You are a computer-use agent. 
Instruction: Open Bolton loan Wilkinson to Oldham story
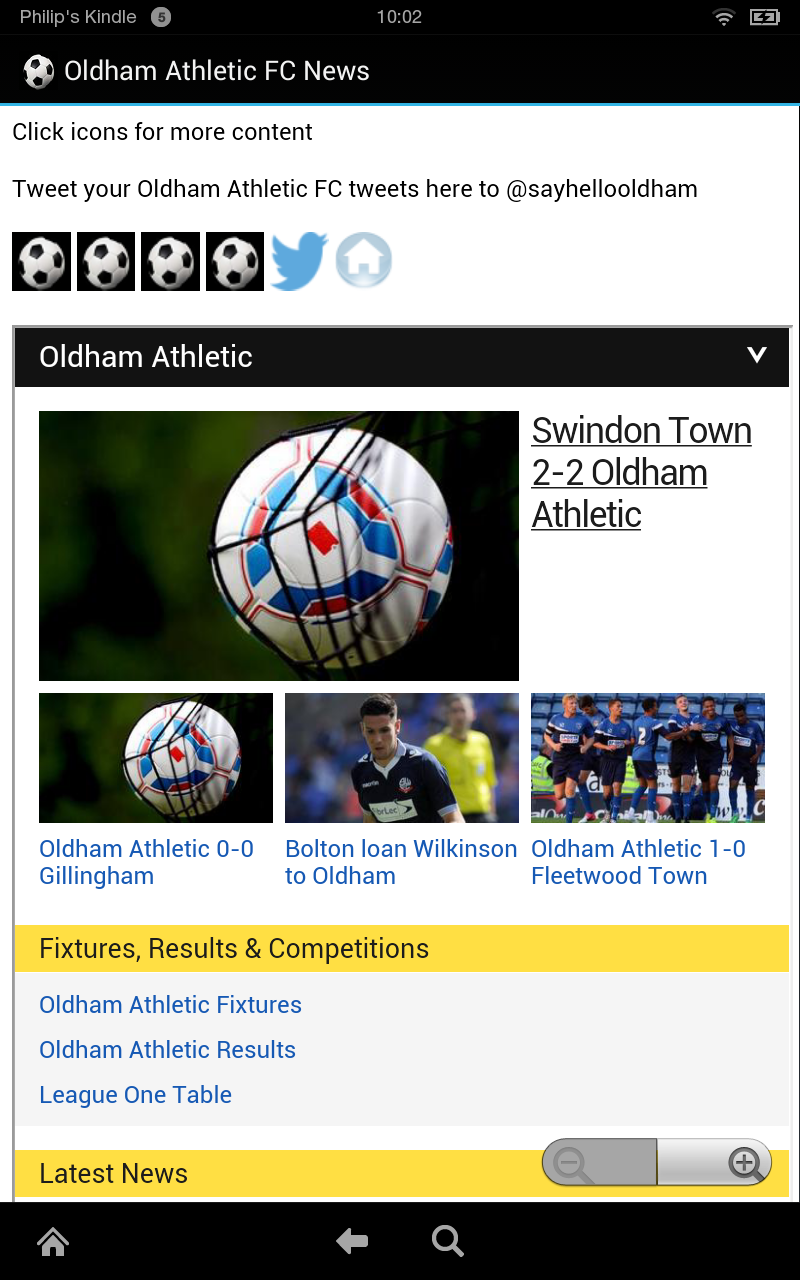[400, 862]
